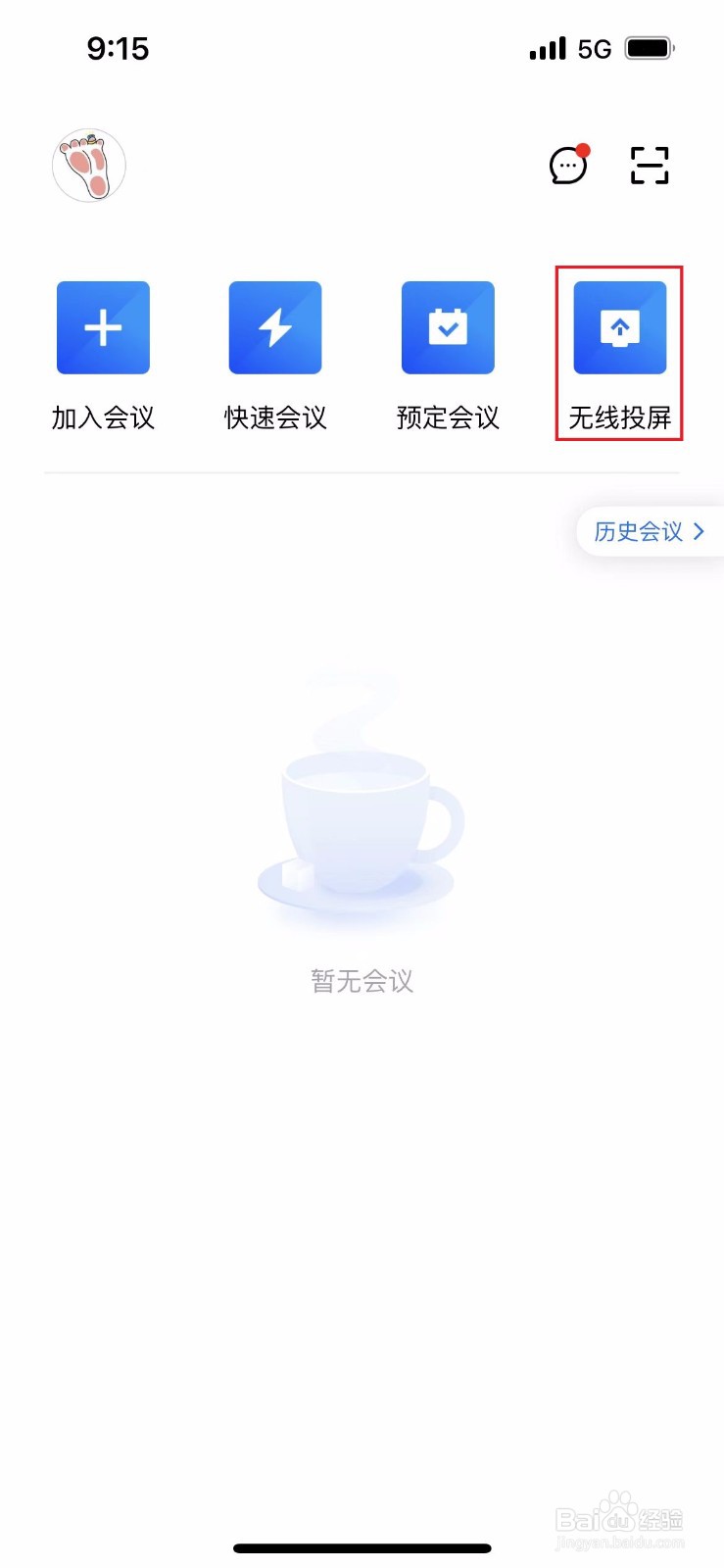Tap the 快速会议 text label

(275, 417)
